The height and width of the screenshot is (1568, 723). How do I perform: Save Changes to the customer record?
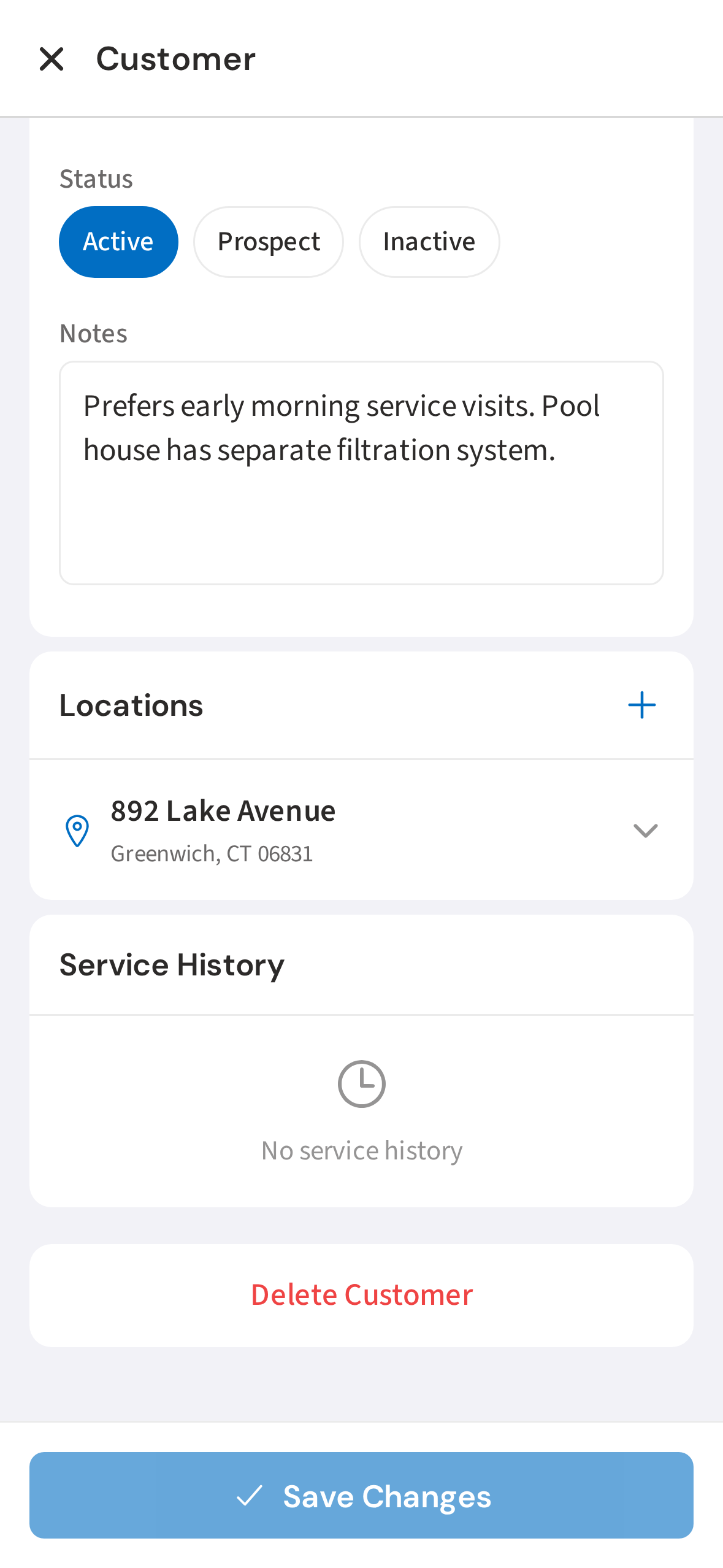(361, 1495)
